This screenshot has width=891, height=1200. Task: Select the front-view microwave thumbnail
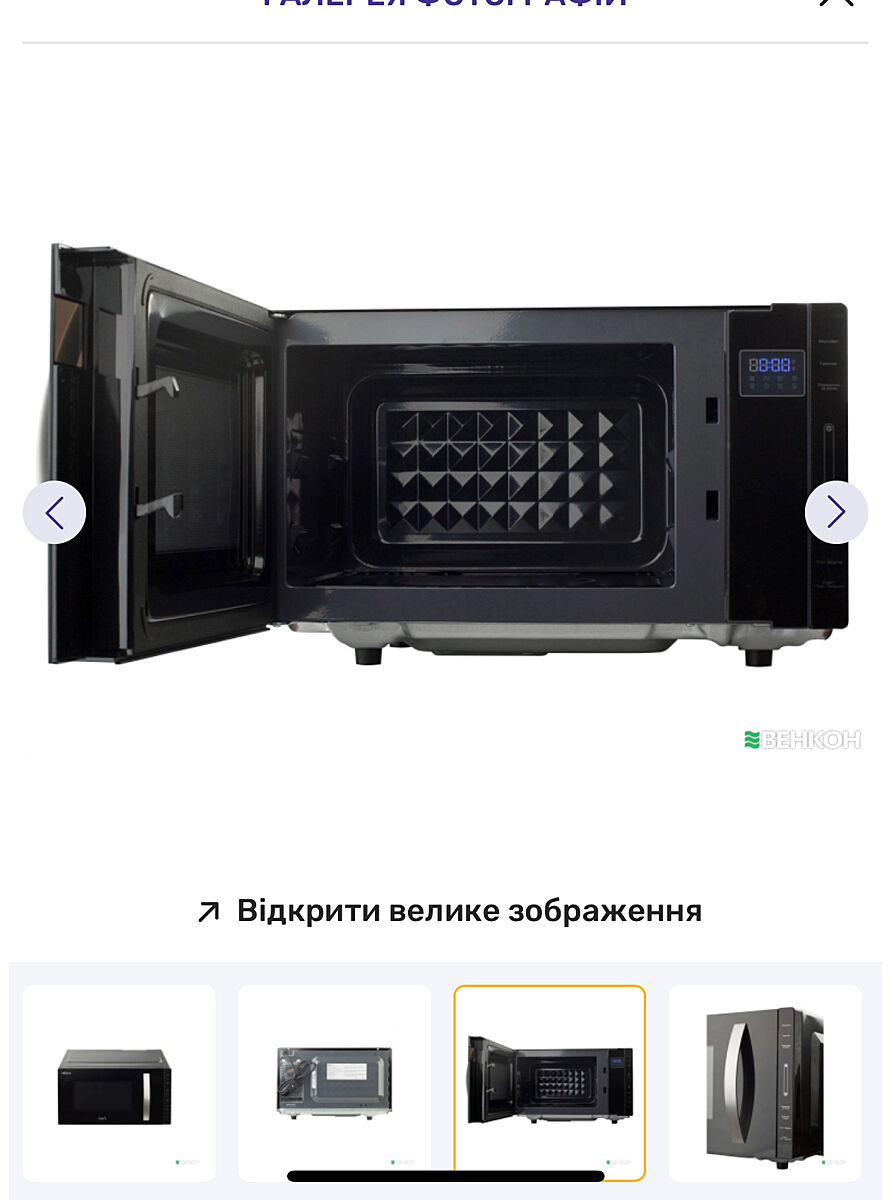119,1082
